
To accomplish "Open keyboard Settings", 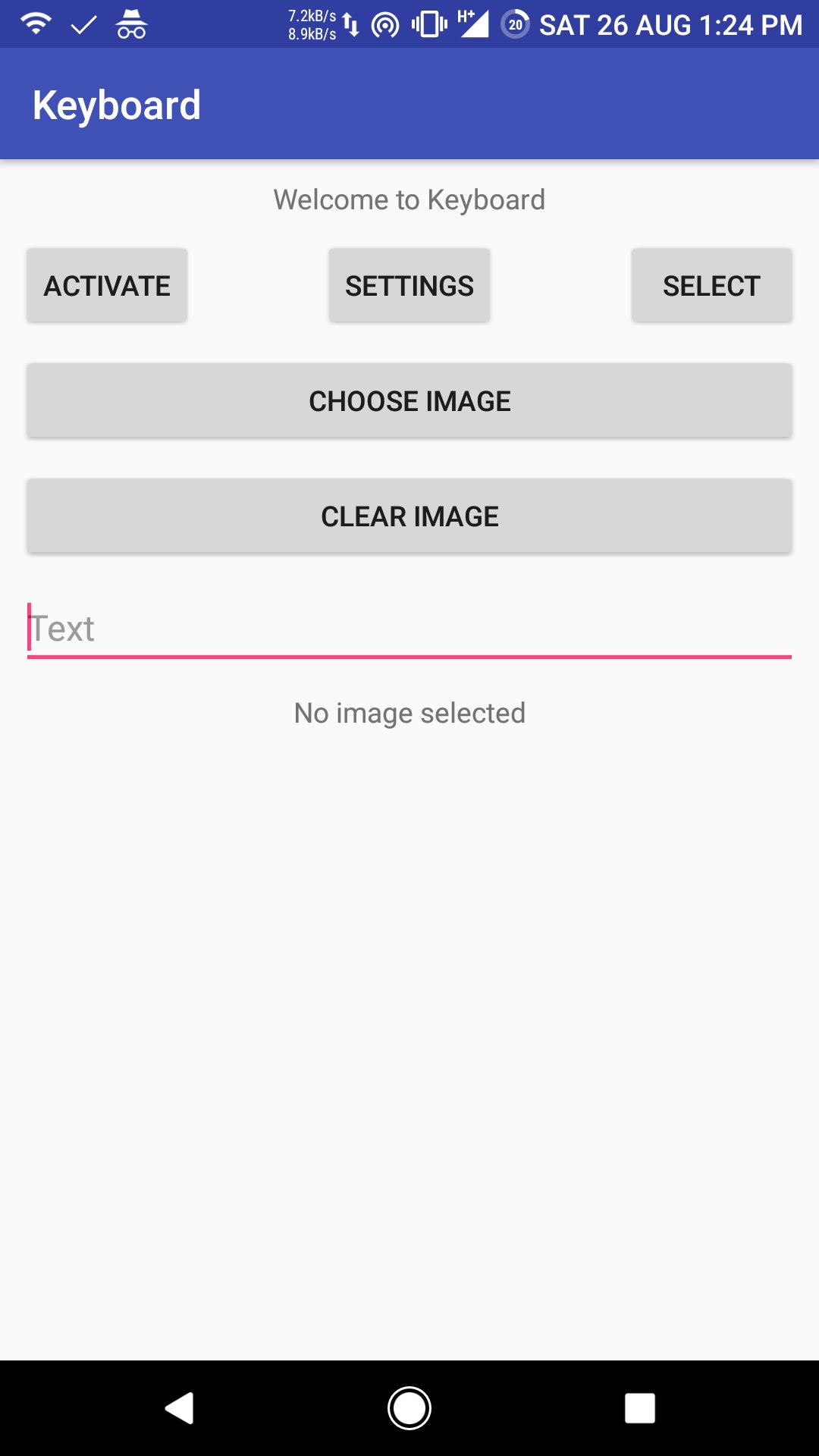I will [x=409, y=286].
